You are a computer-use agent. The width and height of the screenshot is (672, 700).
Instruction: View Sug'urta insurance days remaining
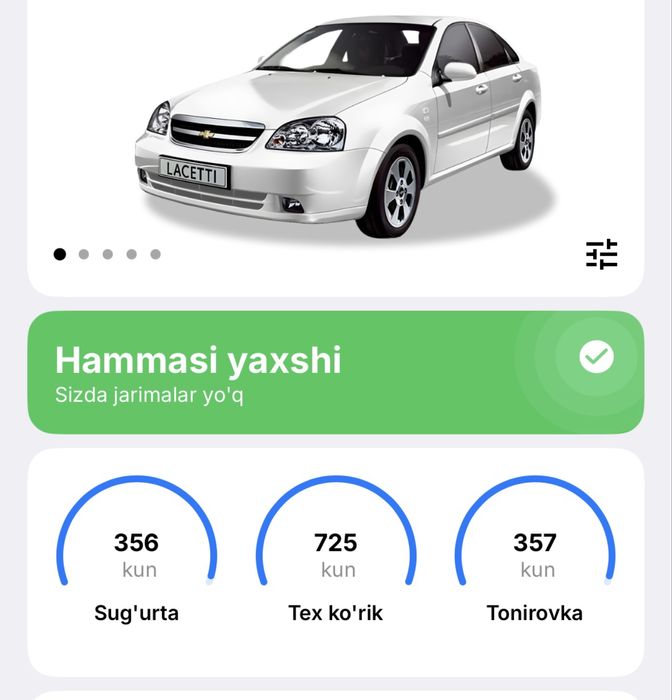click(136, 556)
